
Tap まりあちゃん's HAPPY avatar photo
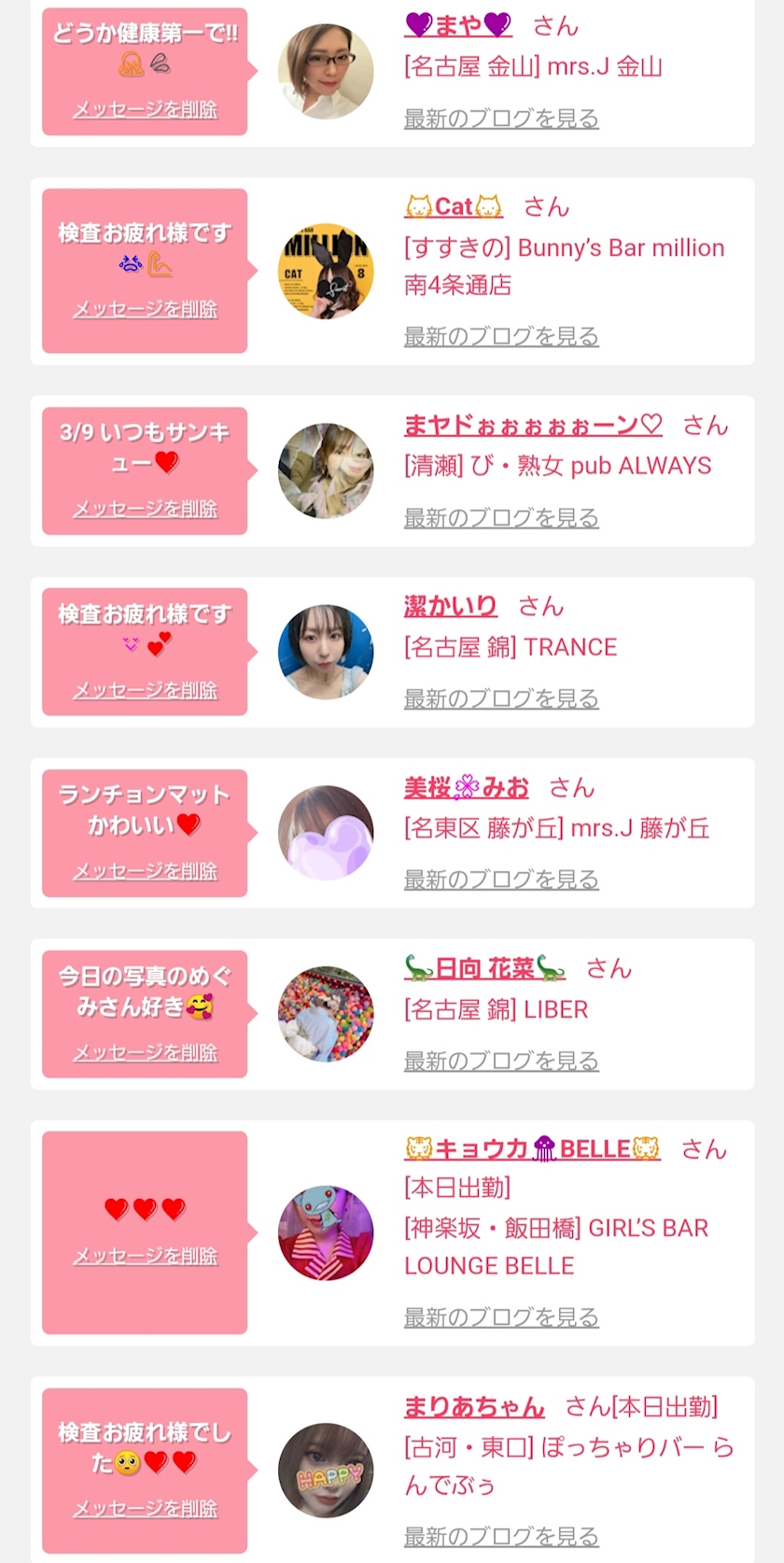[x=326, y=1471]
